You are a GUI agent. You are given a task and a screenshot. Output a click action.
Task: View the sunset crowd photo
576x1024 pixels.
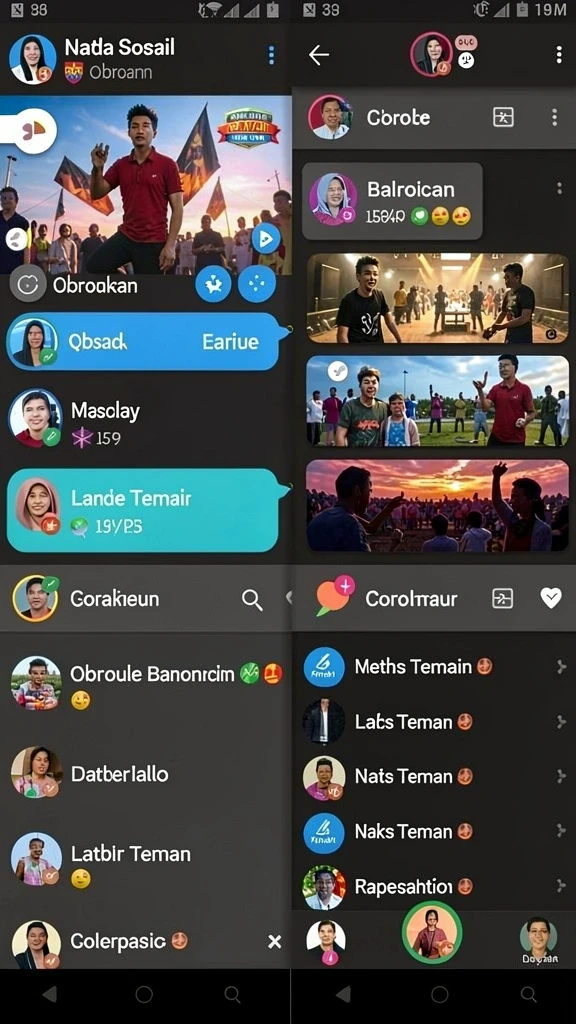click(438, 505)
